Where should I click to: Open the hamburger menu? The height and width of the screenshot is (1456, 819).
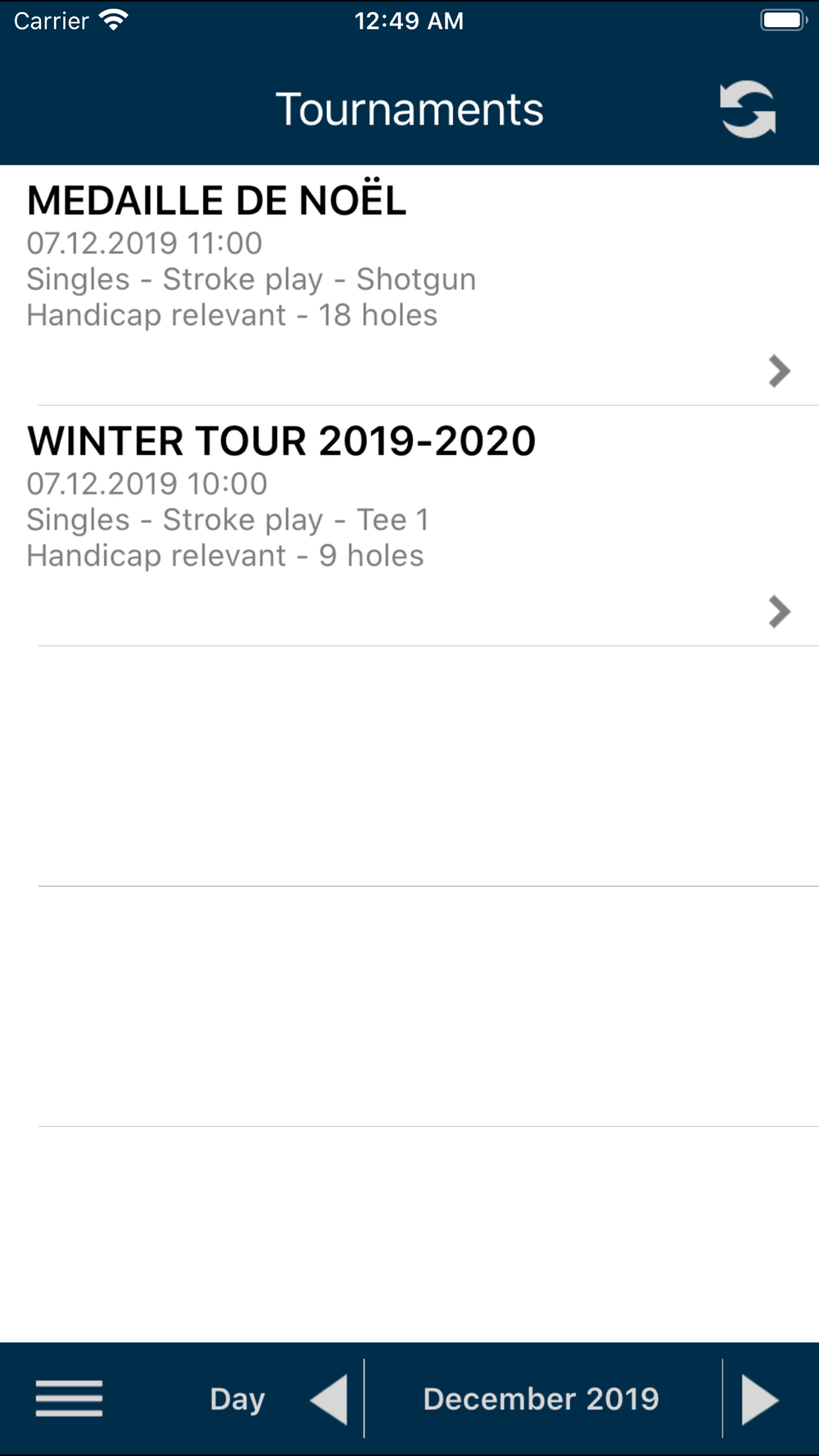click(69, 1398)
